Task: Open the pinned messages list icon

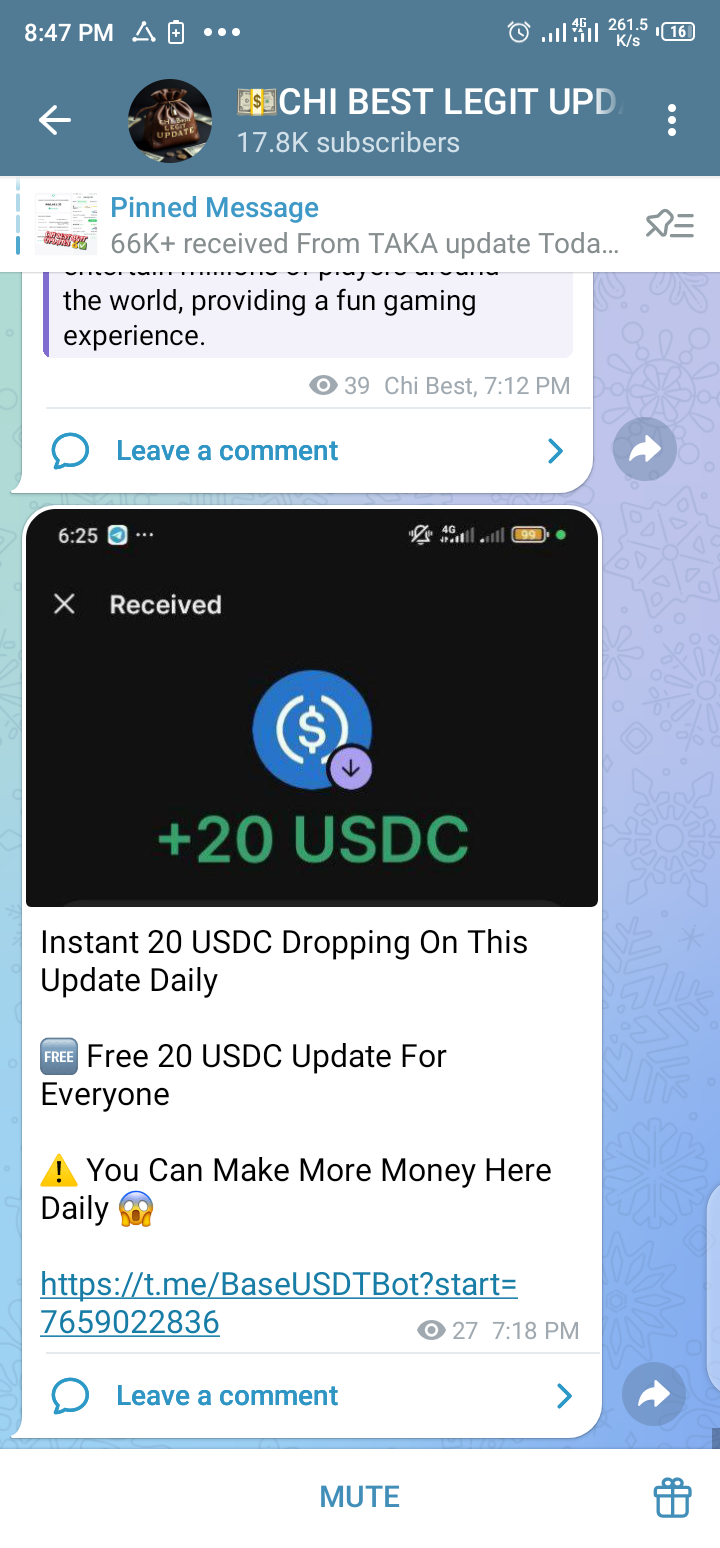Action: pos(670,225)
